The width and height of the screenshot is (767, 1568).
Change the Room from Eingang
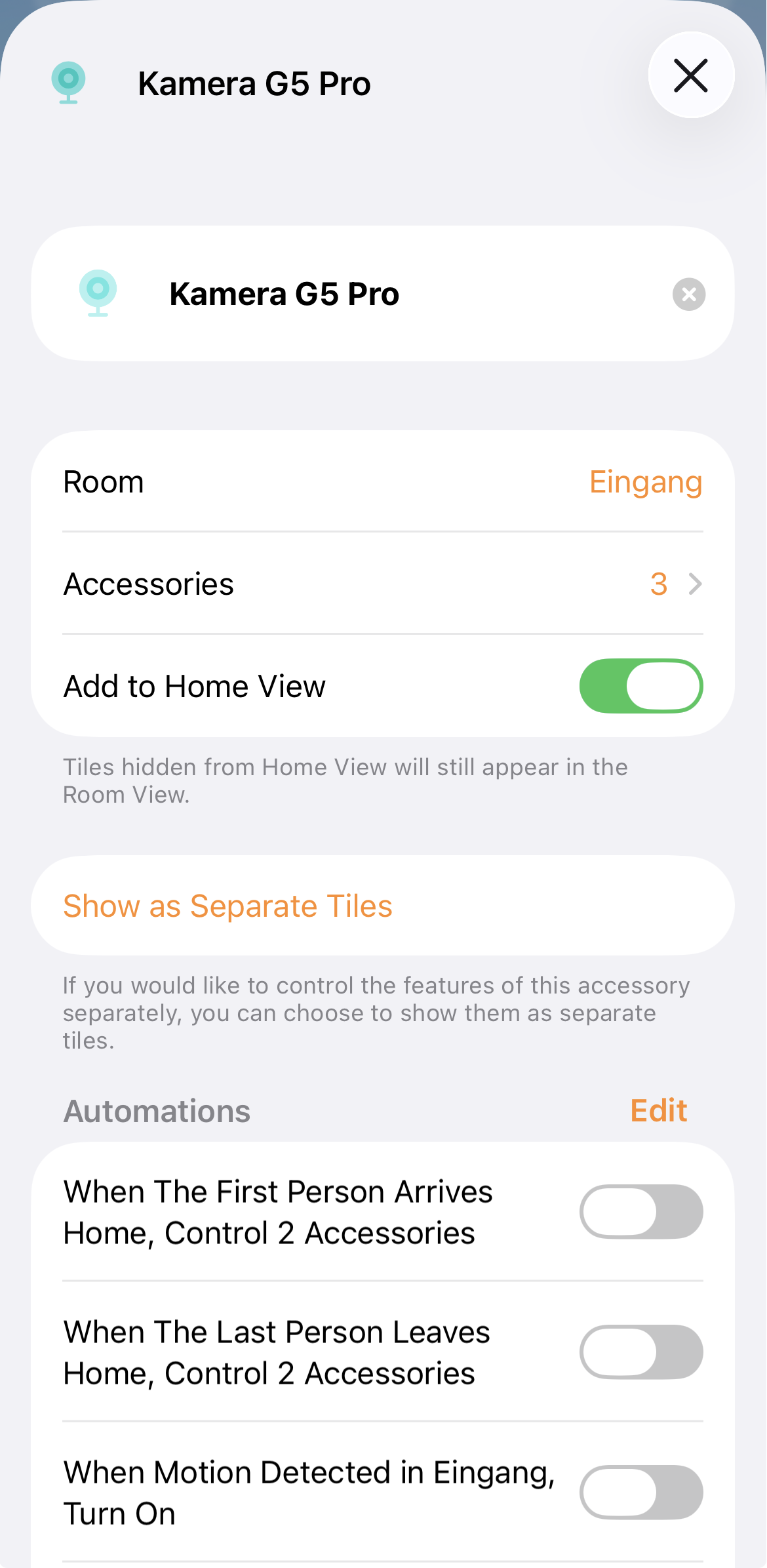point(645,482)
